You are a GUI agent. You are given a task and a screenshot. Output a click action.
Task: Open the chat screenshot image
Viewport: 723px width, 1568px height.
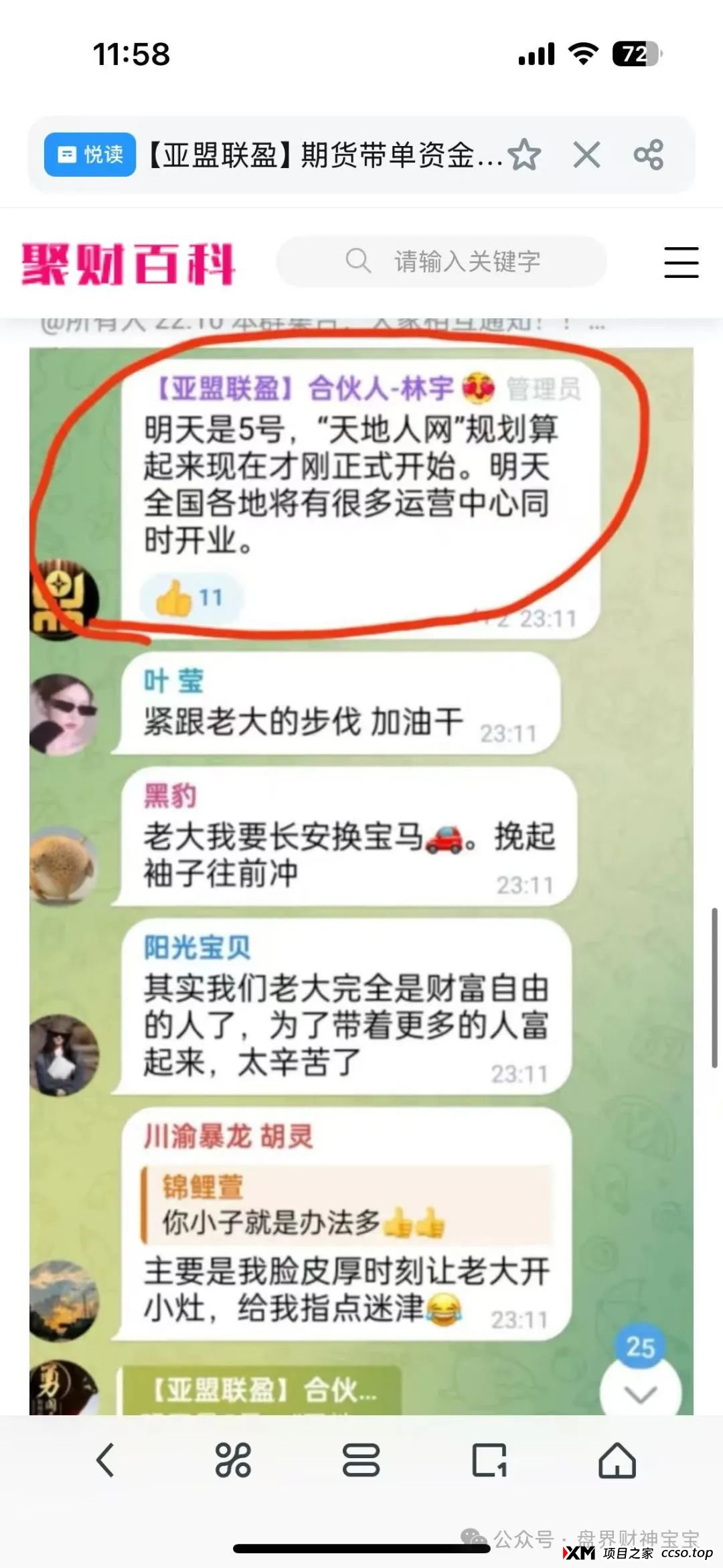(x=361, y=871)
